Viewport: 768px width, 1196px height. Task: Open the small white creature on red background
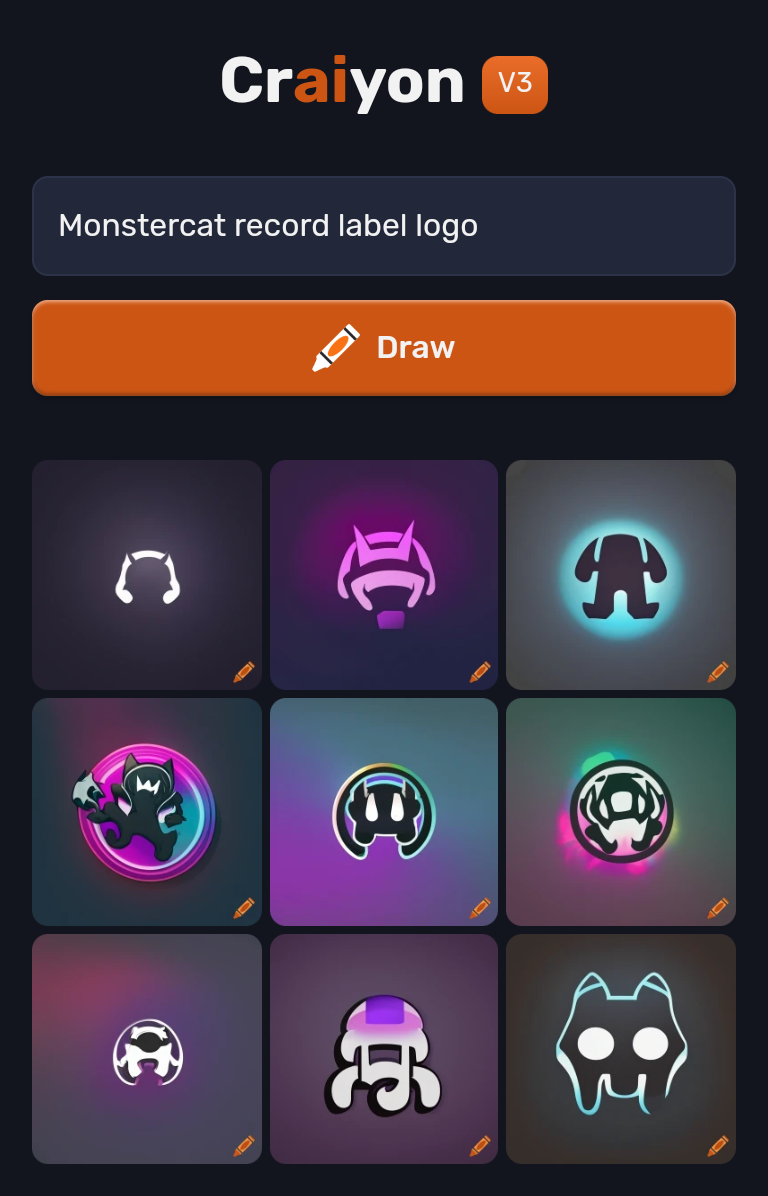[147, 1048]
